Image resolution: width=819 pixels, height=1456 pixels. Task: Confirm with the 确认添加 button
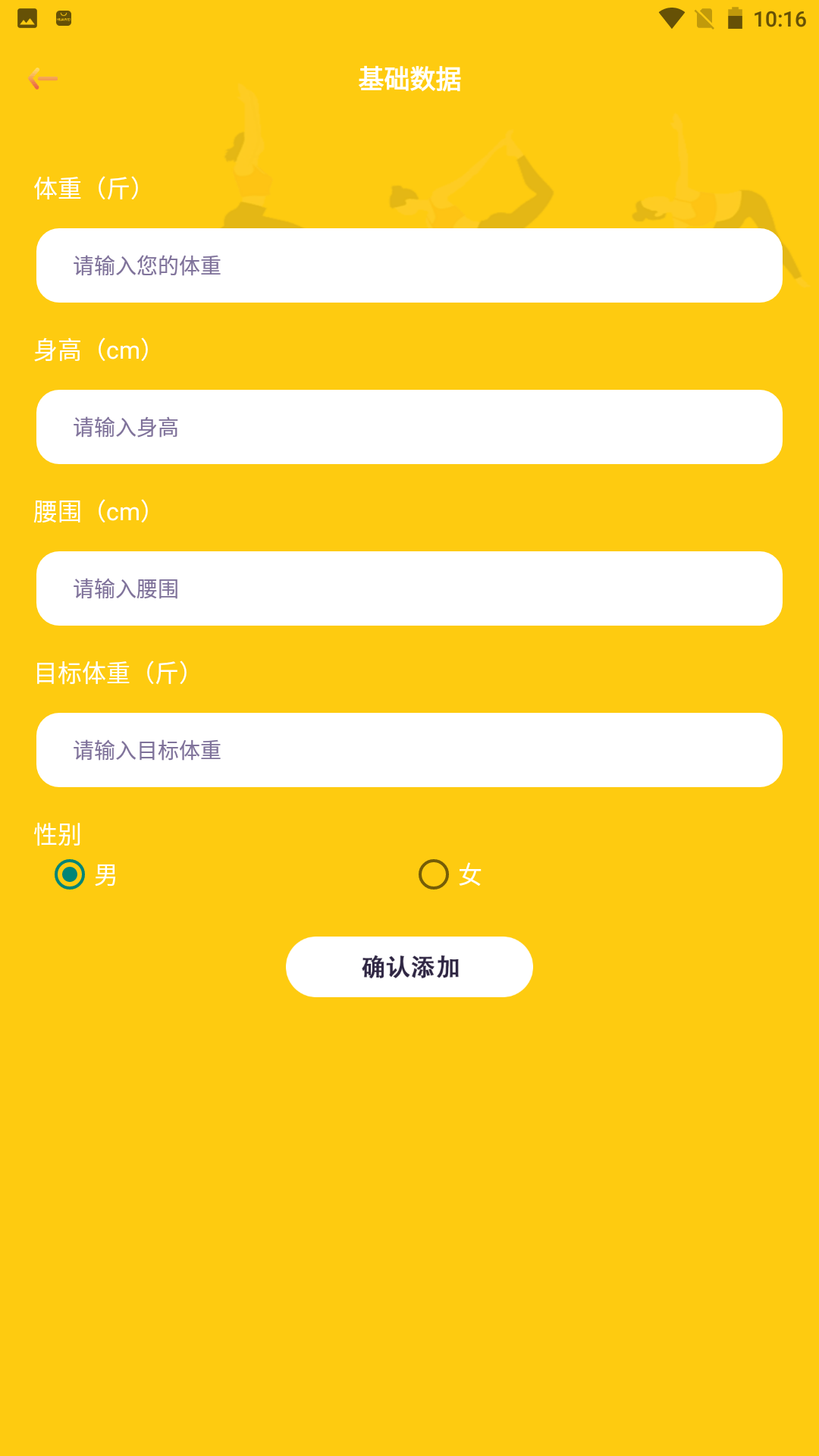click(x=409, y=967)
